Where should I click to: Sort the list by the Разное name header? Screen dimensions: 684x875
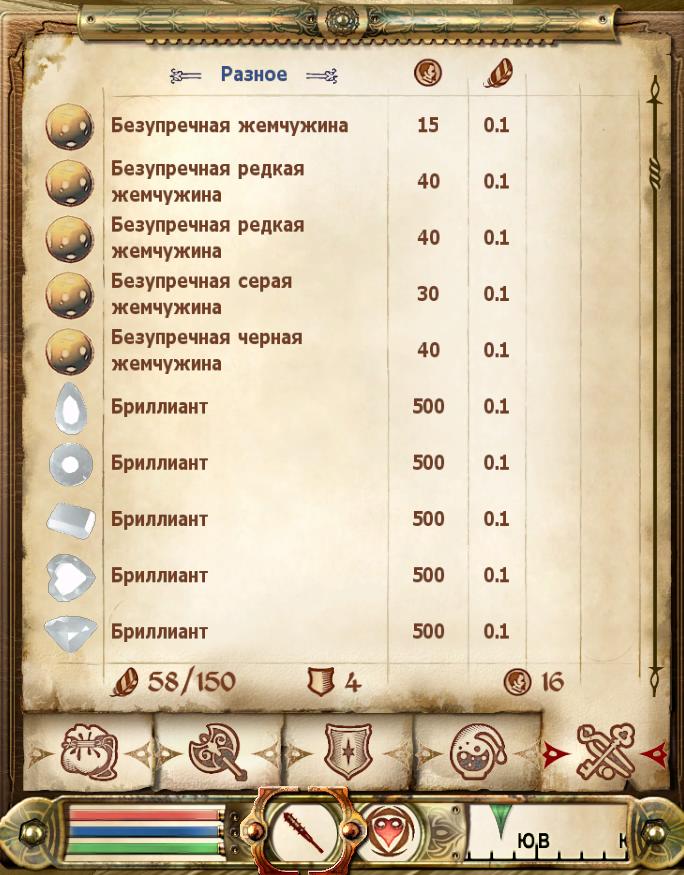click(x=254, y=74)
